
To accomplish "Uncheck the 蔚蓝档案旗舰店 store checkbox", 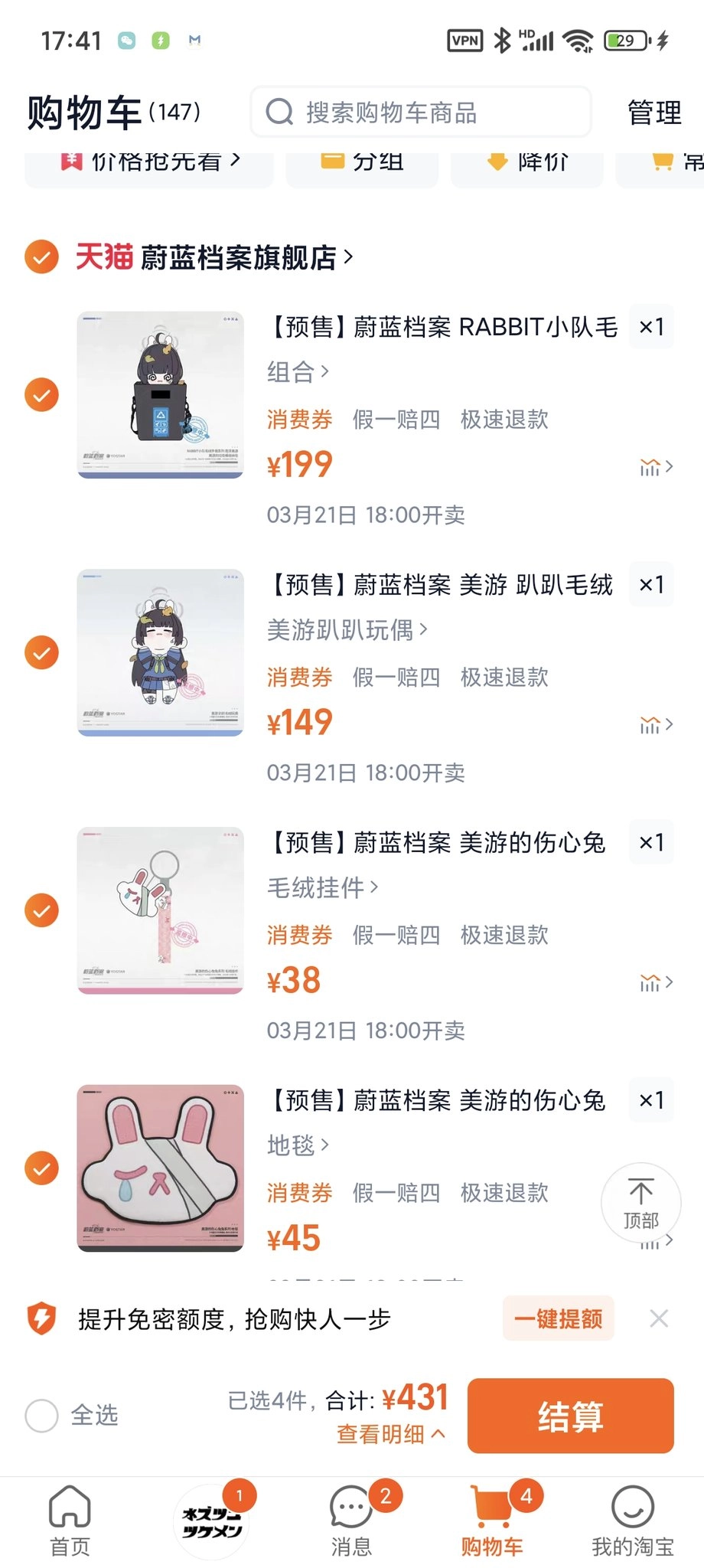I will tap(41, 257).
